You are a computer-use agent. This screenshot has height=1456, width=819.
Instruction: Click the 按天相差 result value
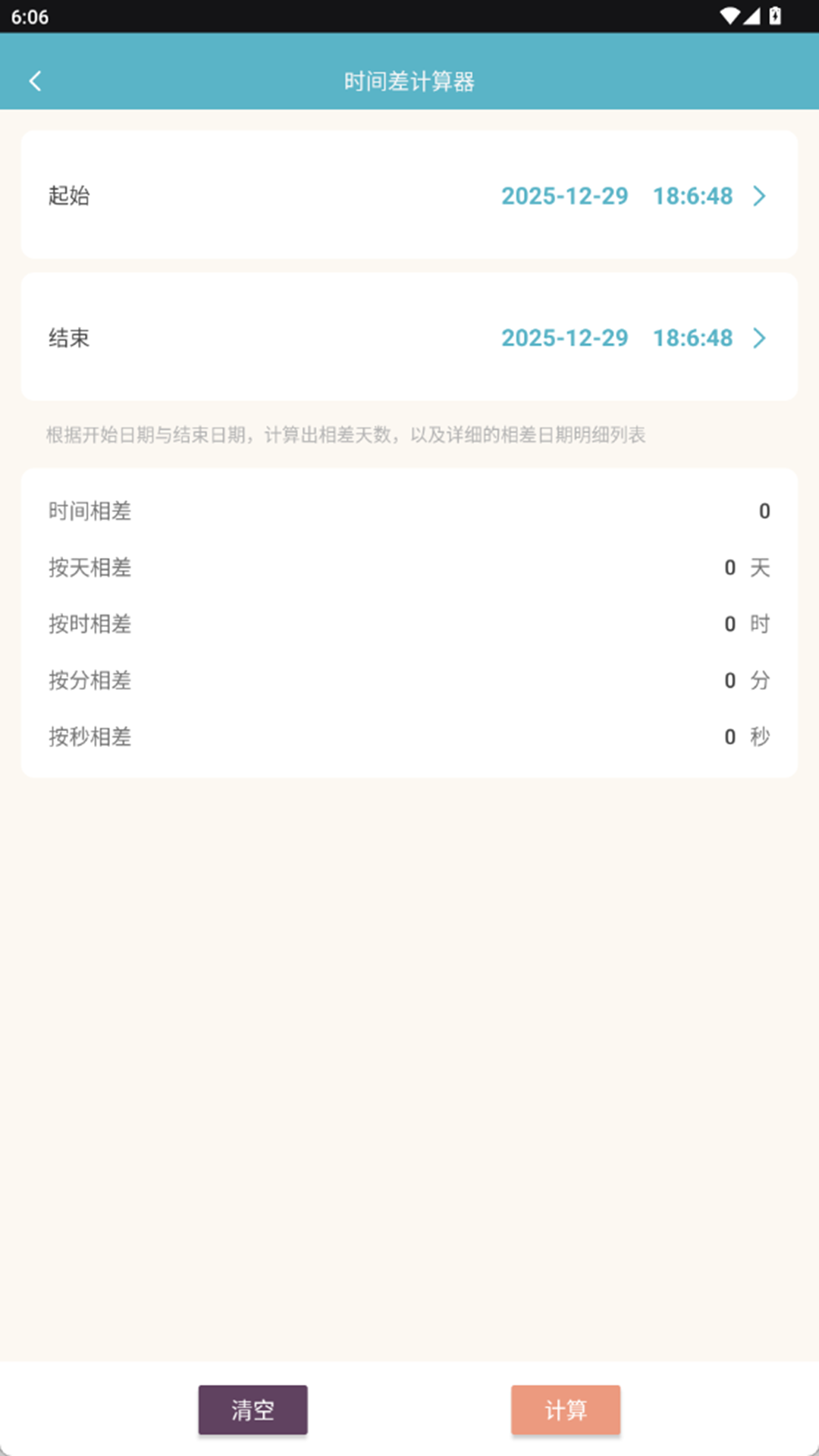729,567
